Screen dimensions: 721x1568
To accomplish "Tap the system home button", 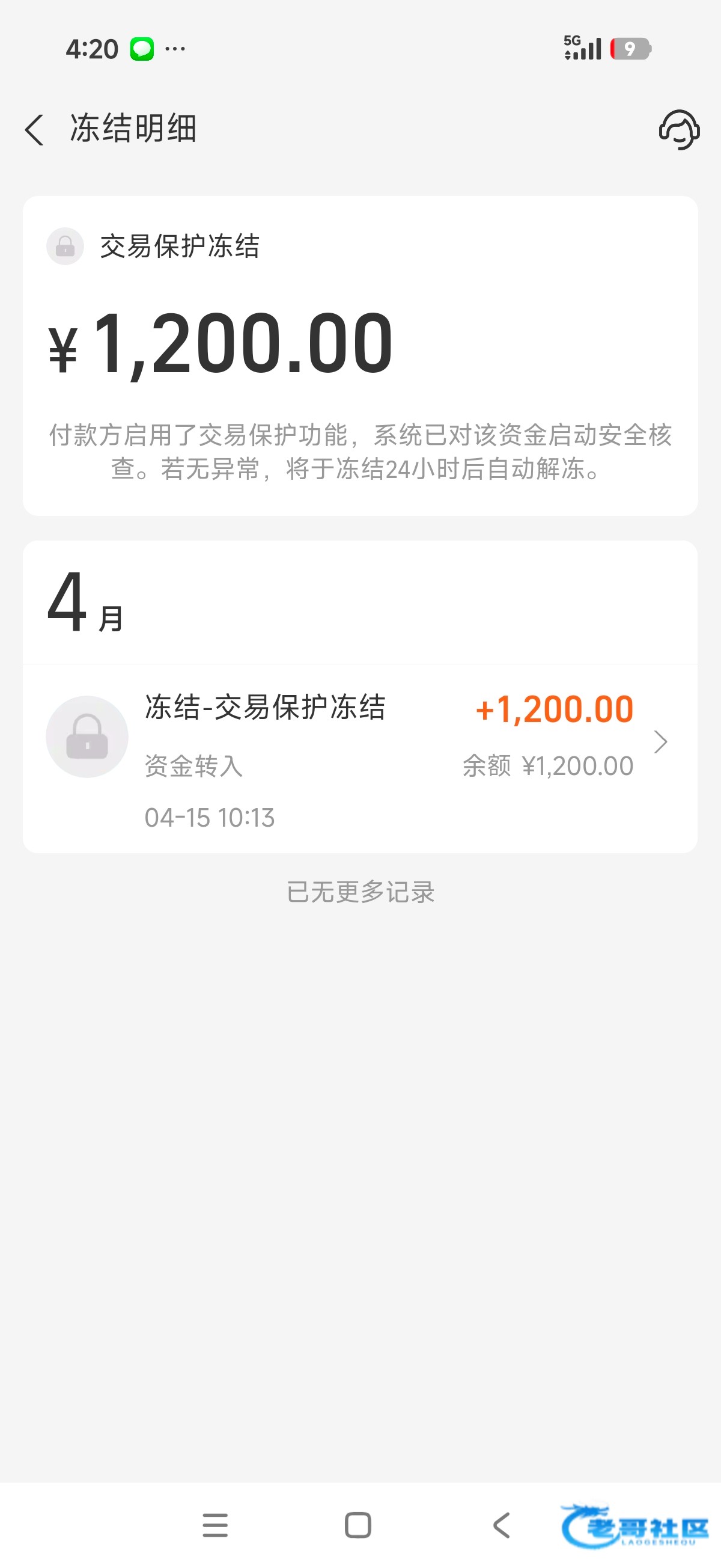I will pyautogui.click(x=357, y=1525).
